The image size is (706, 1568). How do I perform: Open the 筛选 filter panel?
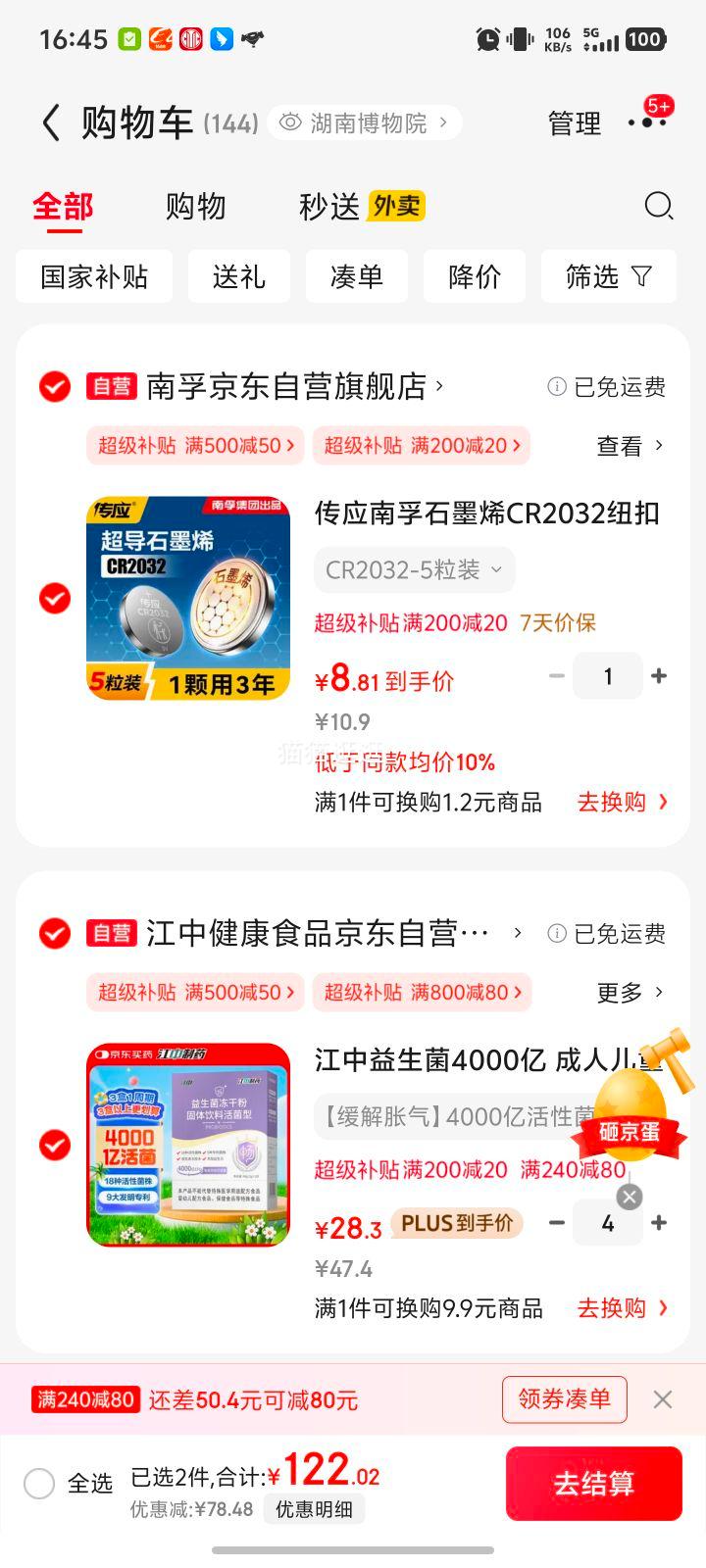coord(608,276)
